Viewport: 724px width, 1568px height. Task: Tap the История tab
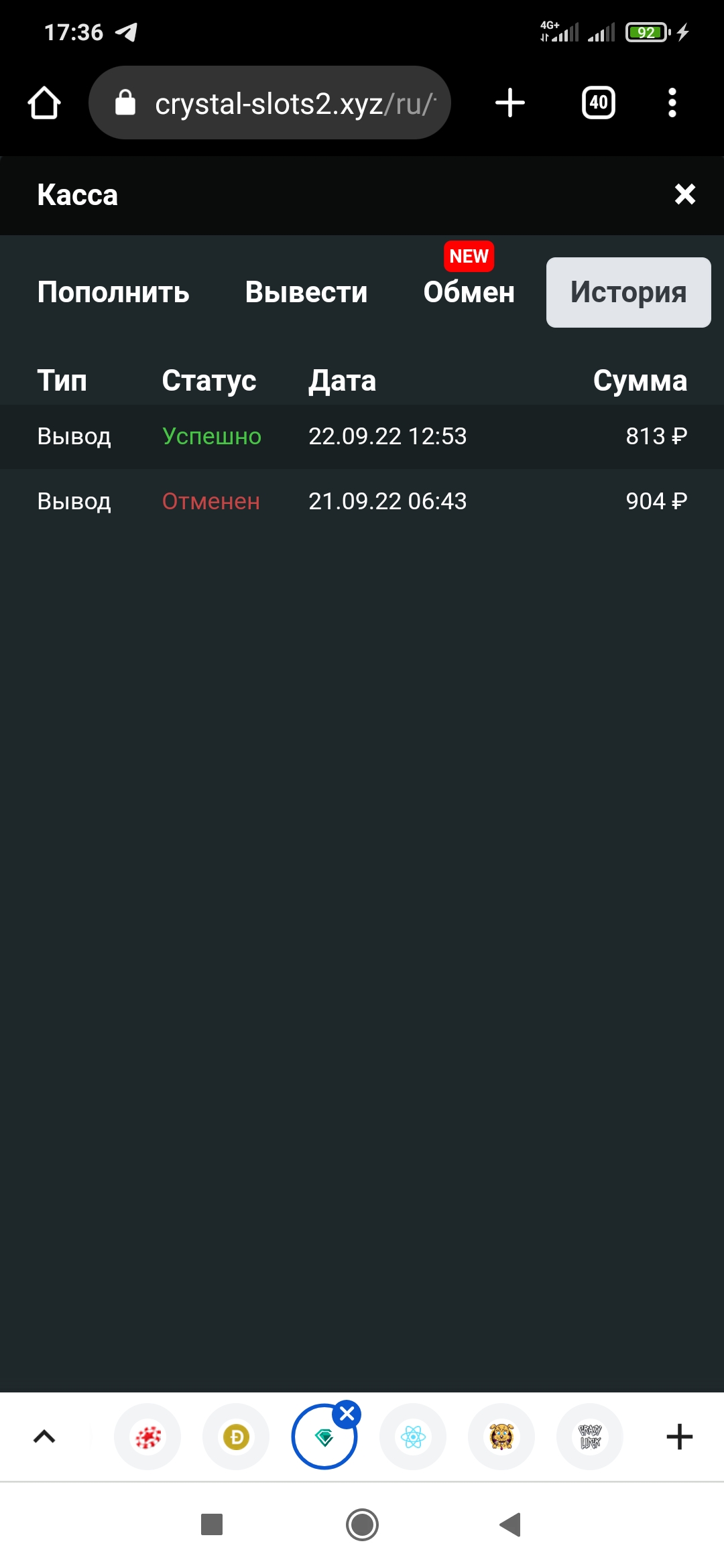click(628, 292)
